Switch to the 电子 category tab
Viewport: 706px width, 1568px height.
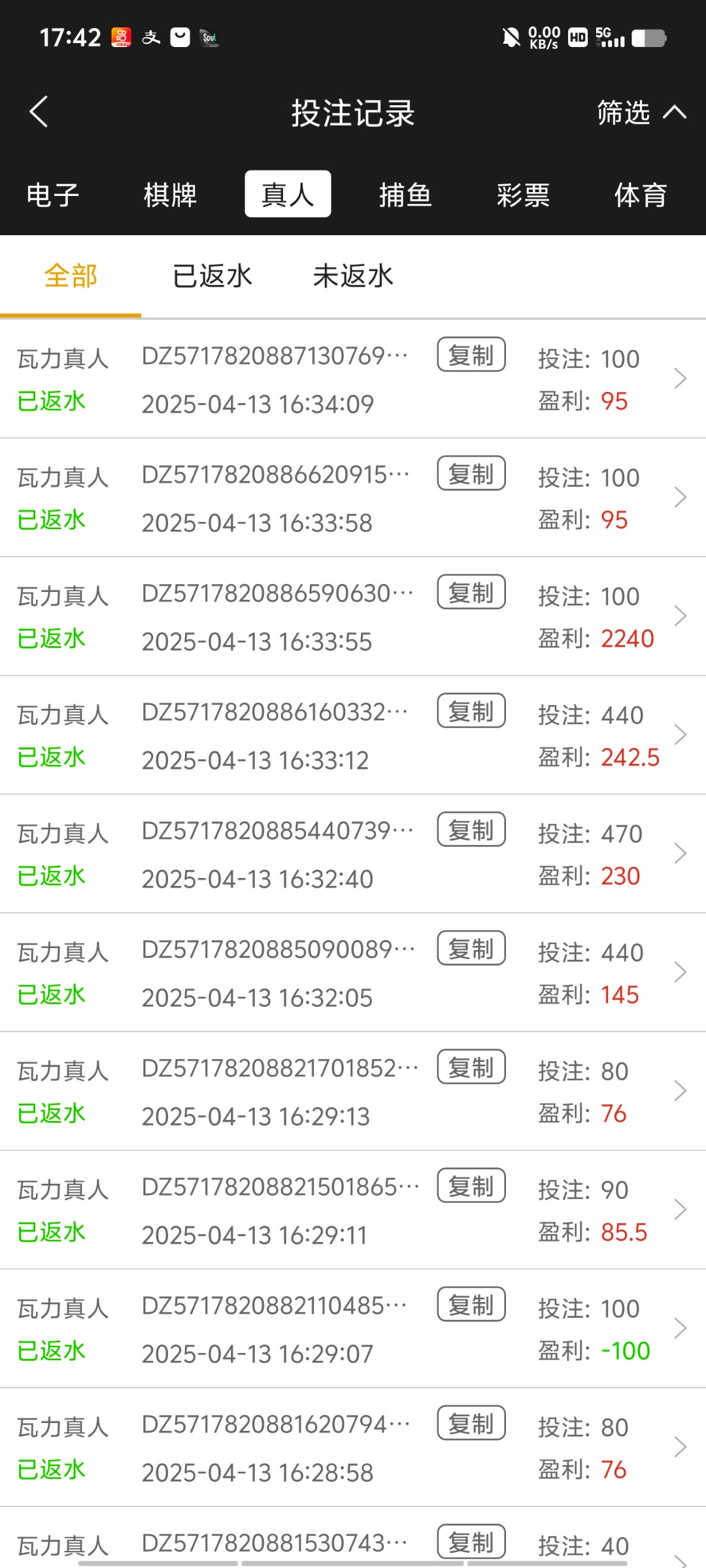pyautogui.click(x=53, y=195)
